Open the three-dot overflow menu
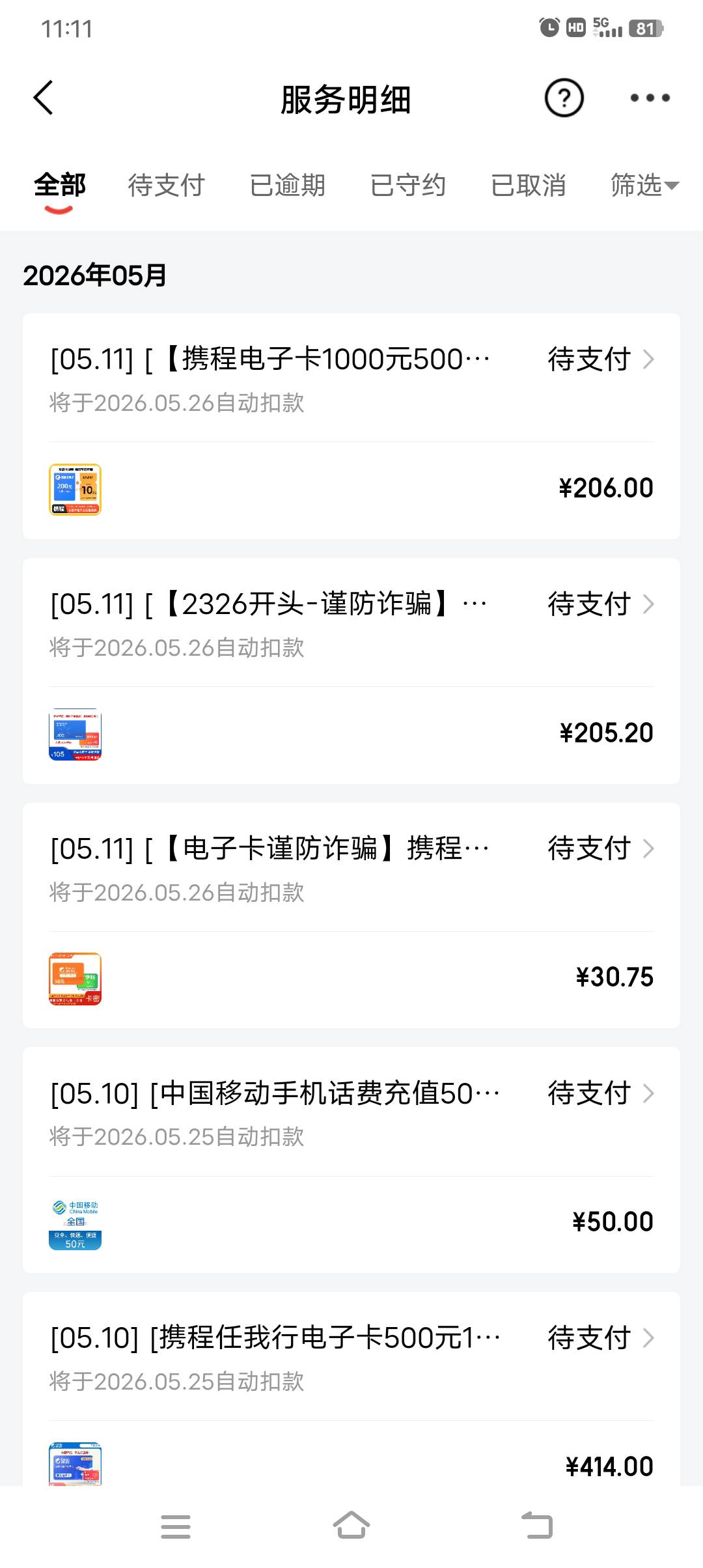 (x=650, y=98)
